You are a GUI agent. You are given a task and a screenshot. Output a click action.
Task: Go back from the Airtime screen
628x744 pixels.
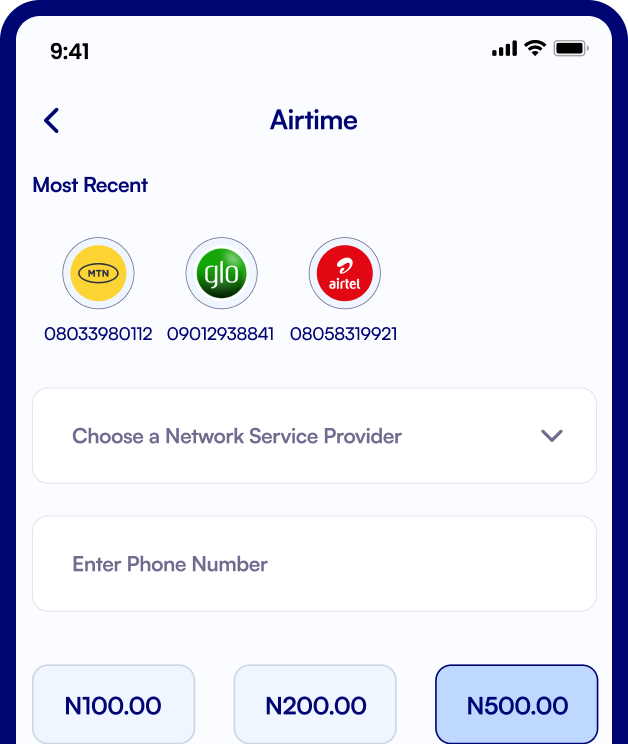pyautogui.click(x=52, y=121)
